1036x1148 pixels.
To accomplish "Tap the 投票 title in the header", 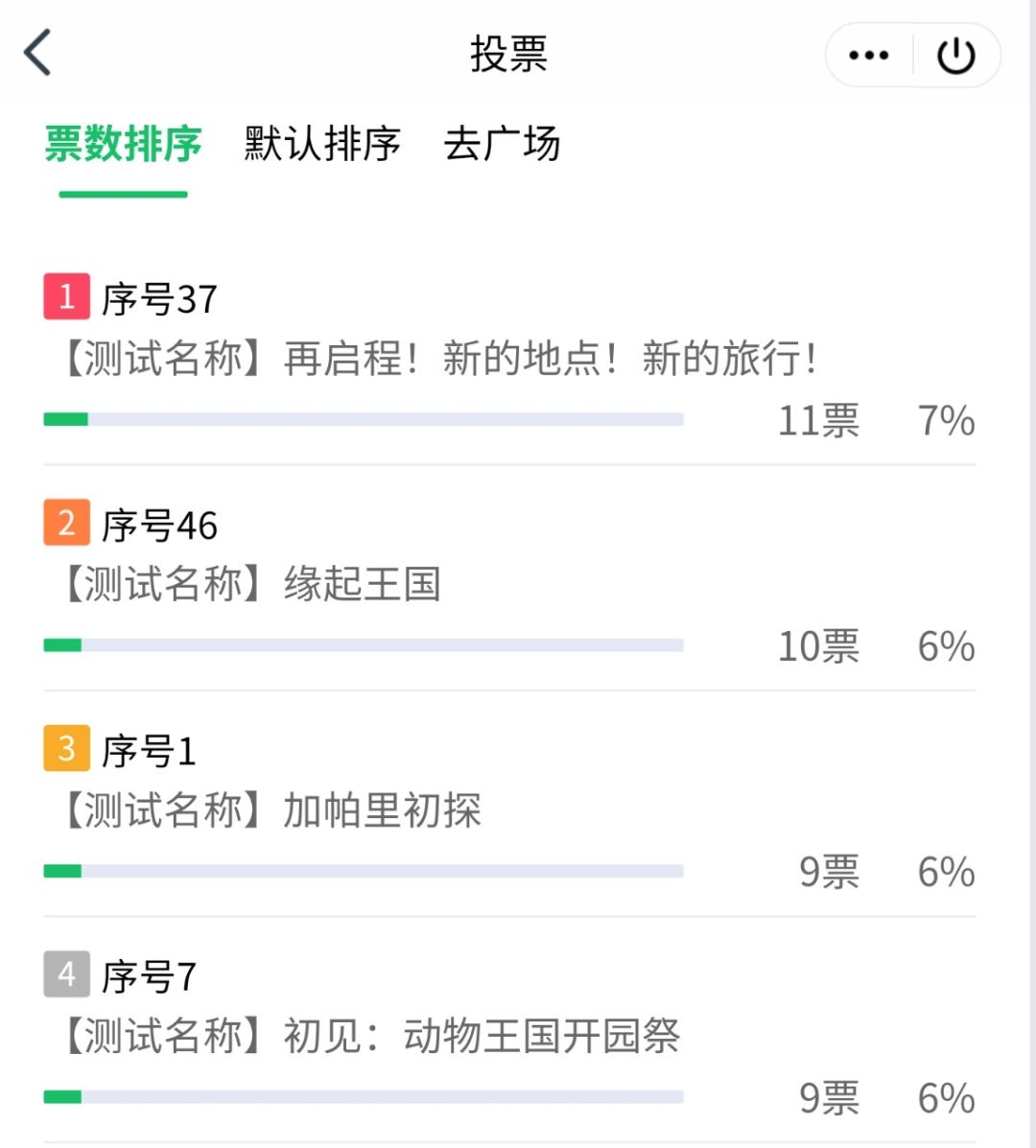I will coord(507,55).
